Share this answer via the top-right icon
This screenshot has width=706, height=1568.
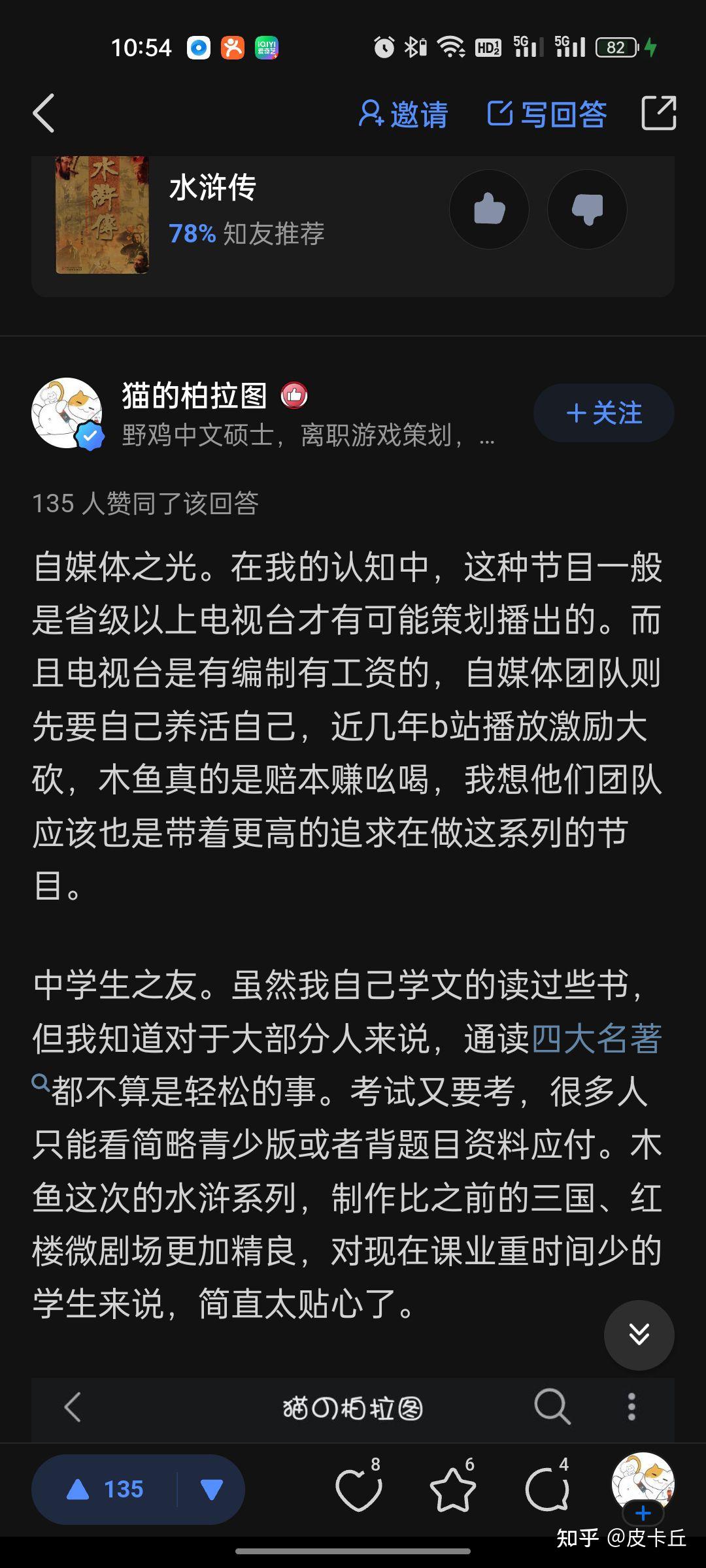point(658,113)
